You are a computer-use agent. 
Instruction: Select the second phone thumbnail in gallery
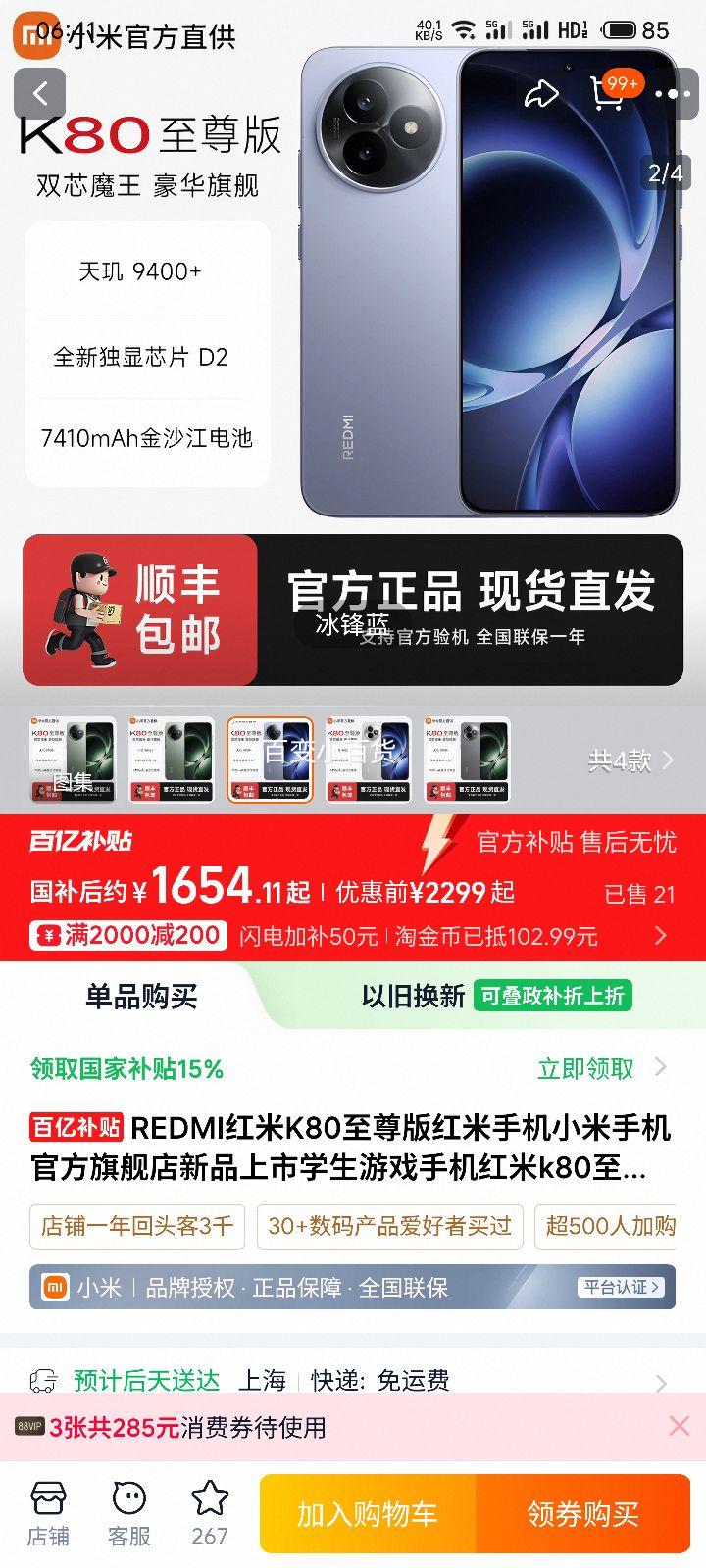[x=173, y=759]
